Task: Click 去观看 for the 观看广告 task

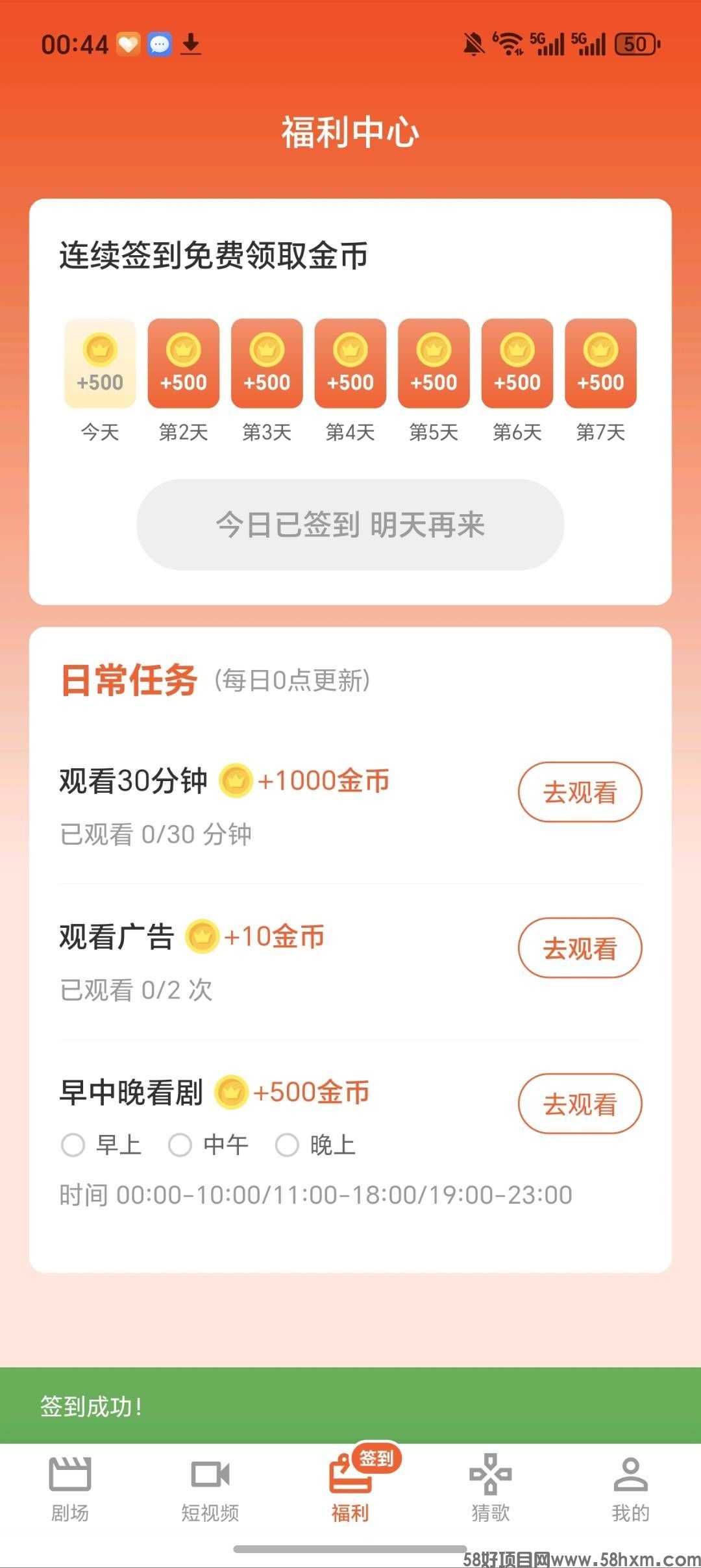Action: pos(580,948)
